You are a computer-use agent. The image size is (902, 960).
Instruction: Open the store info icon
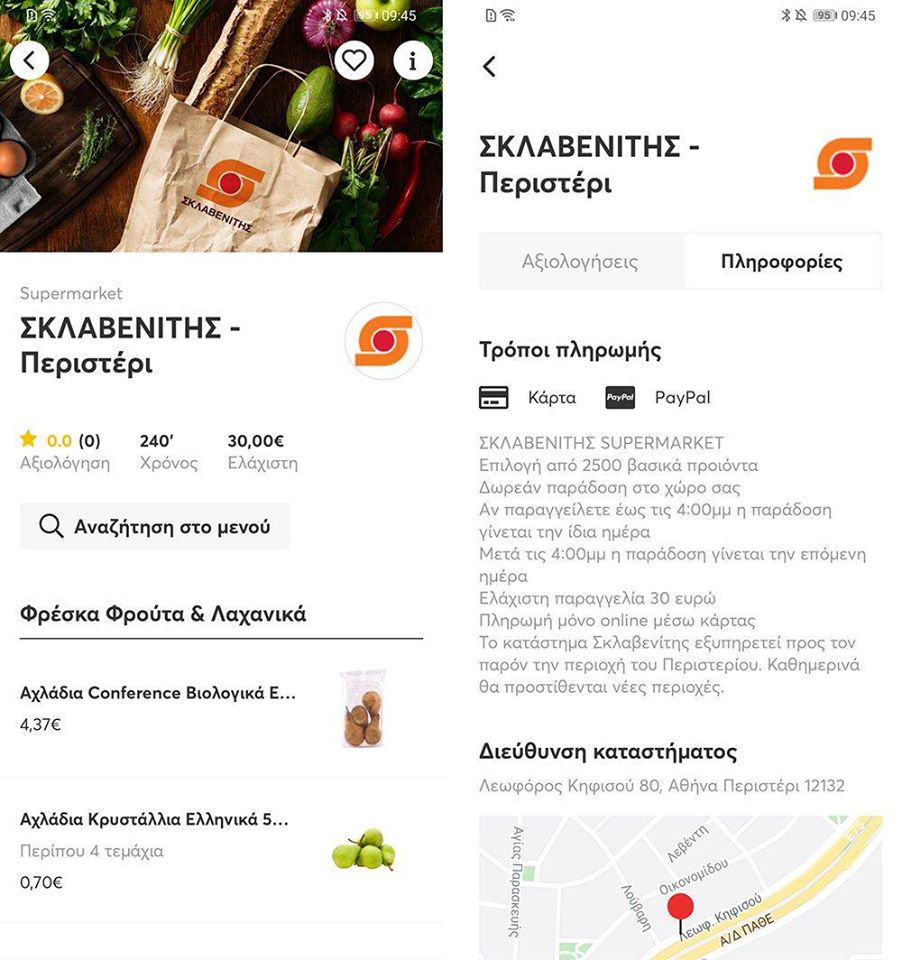(x=412, y=61)
